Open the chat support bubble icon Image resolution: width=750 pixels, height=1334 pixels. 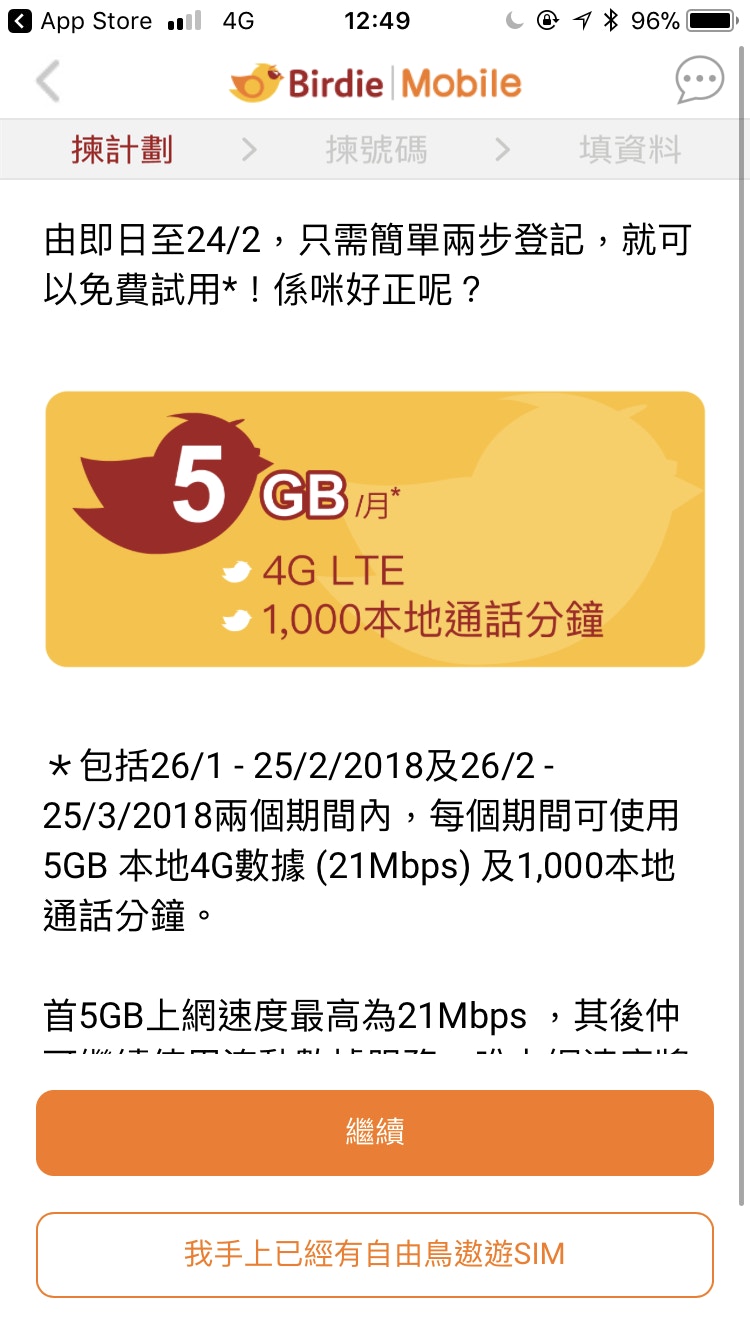click(x=699, y=80)
